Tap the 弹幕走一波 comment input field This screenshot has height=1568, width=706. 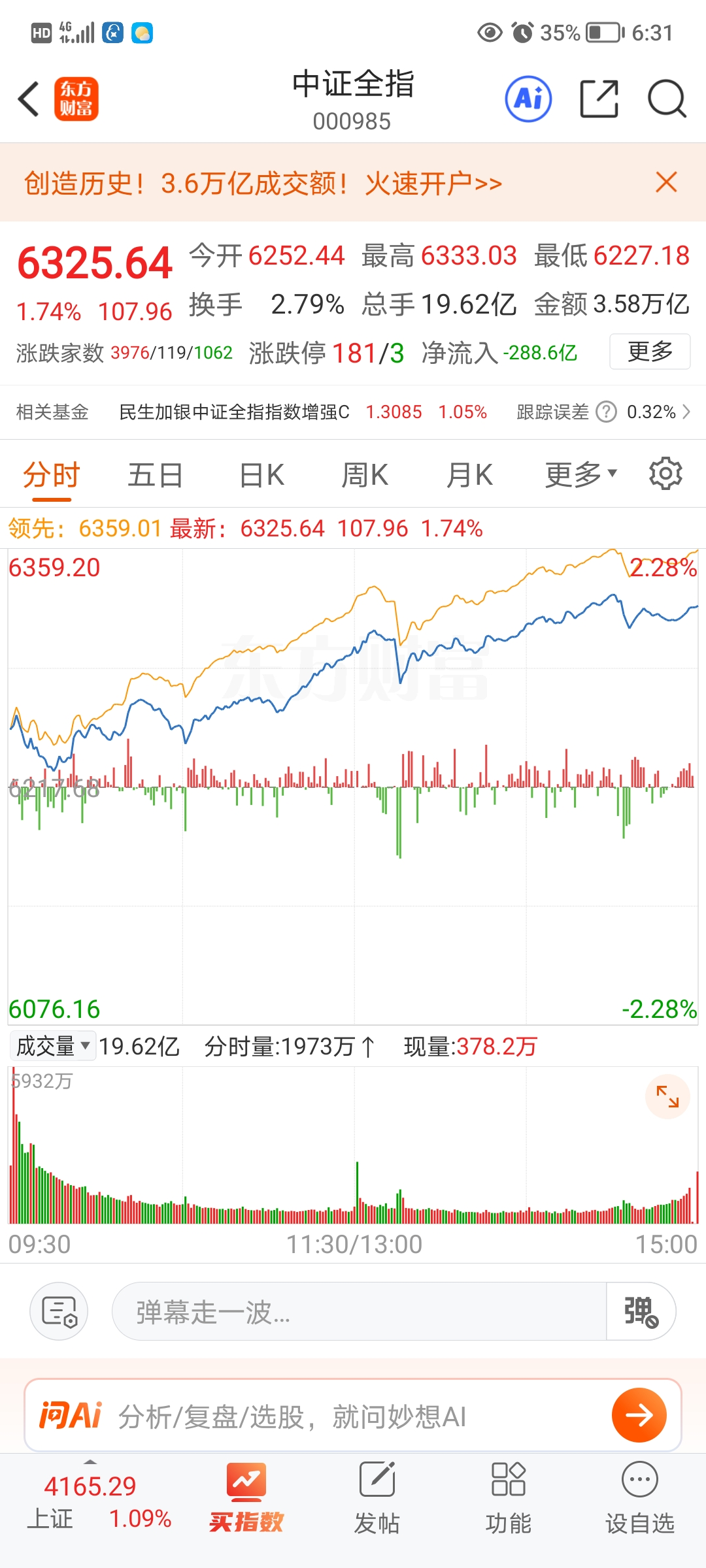click(x=358, y=1312)
